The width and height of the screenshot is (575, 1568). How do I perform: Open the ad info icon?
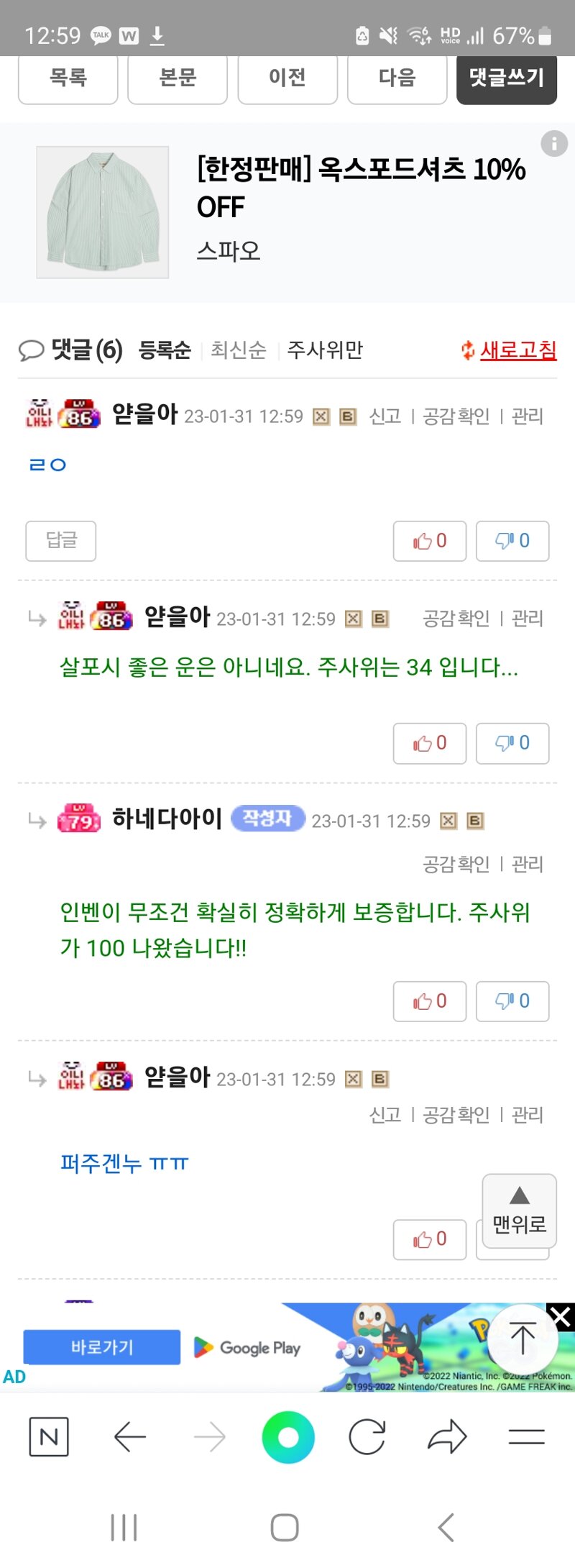pyautogui.click(x=554, y=144)
